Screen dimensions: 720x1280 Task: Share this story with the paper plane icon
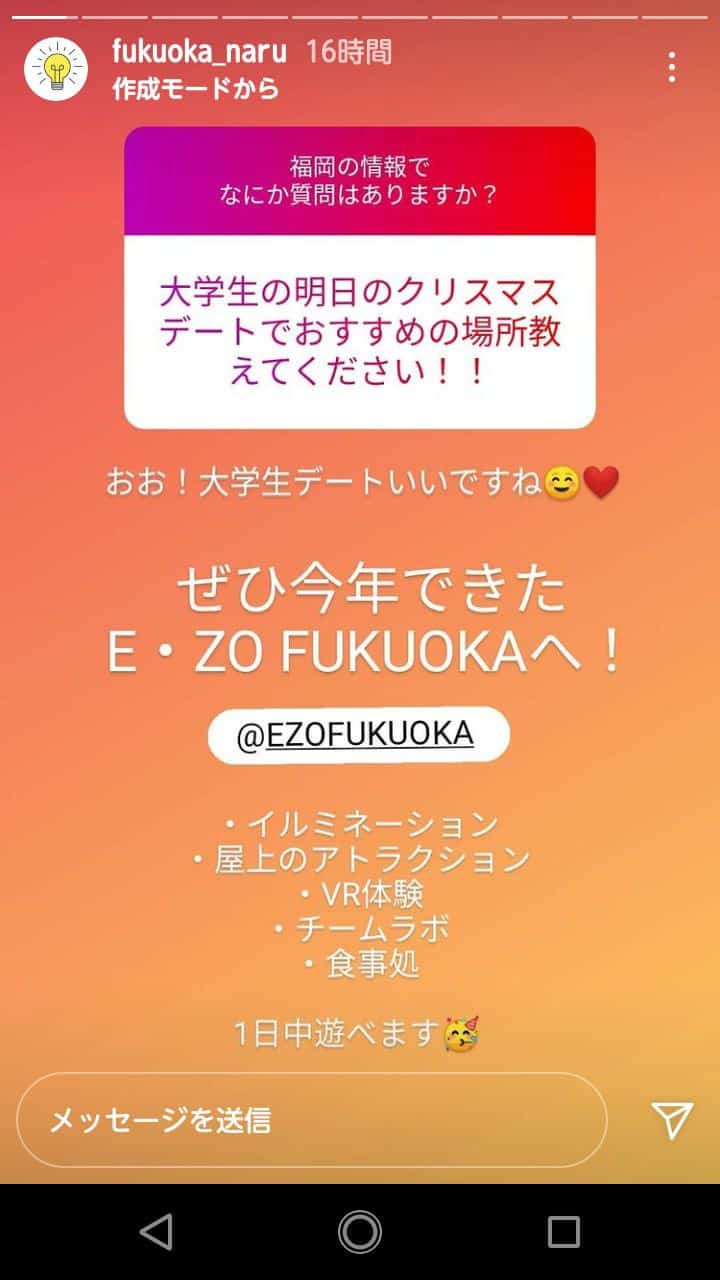click(x=671, y=1120)
